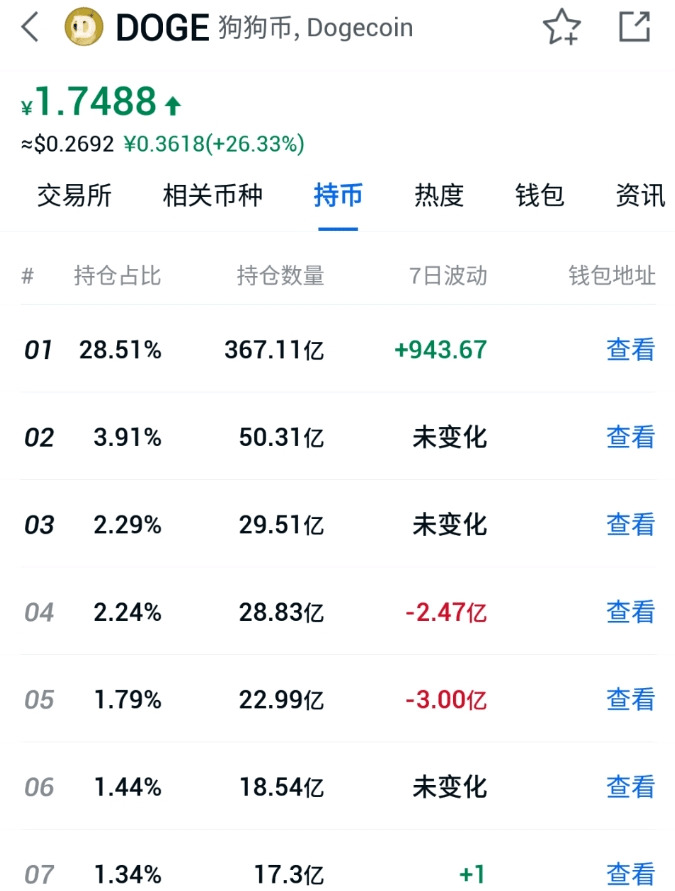The image size is (675, 891).
Task: Open the 相关币种 tab
Action: 212,195
